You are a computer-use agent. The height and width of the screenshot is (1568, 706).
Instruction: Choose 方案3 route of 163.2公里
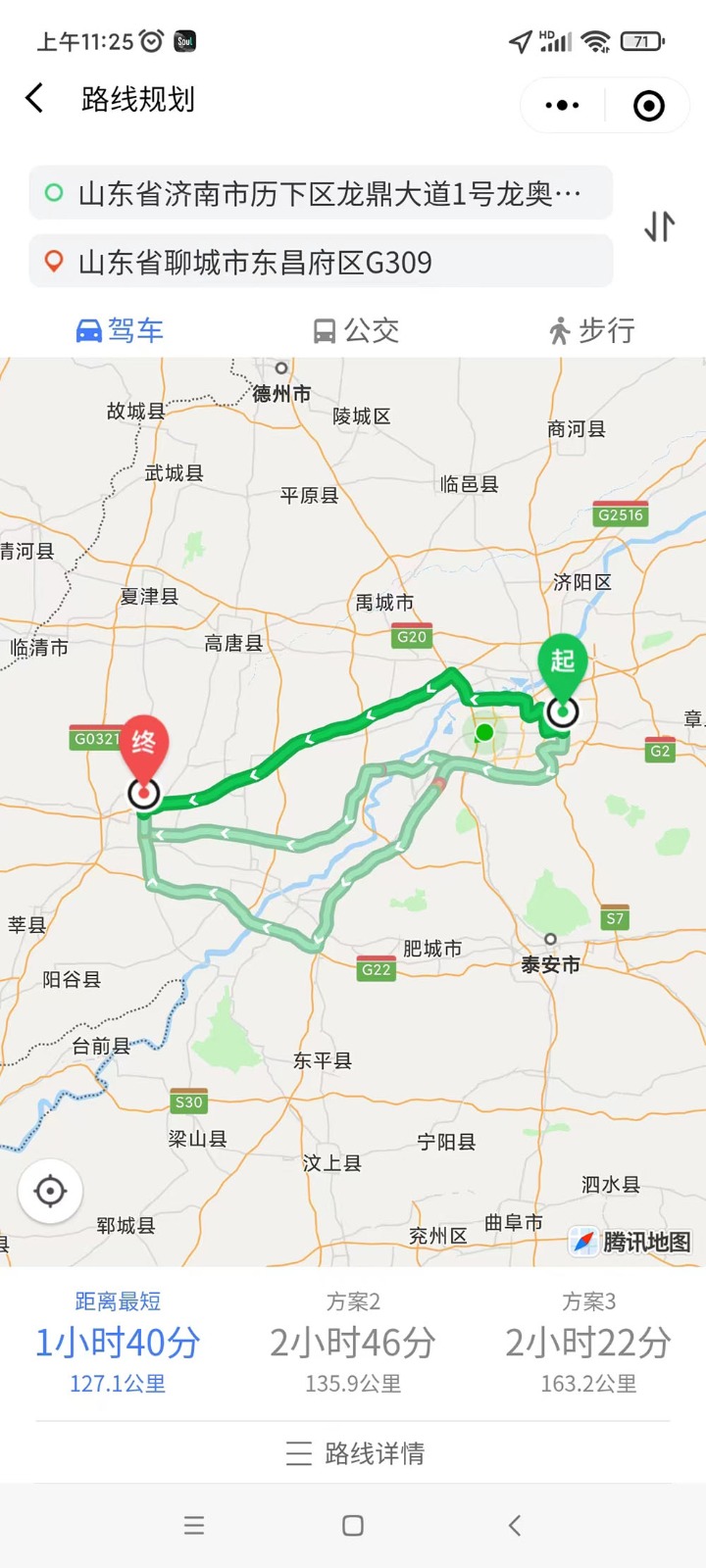(588, 1342)
